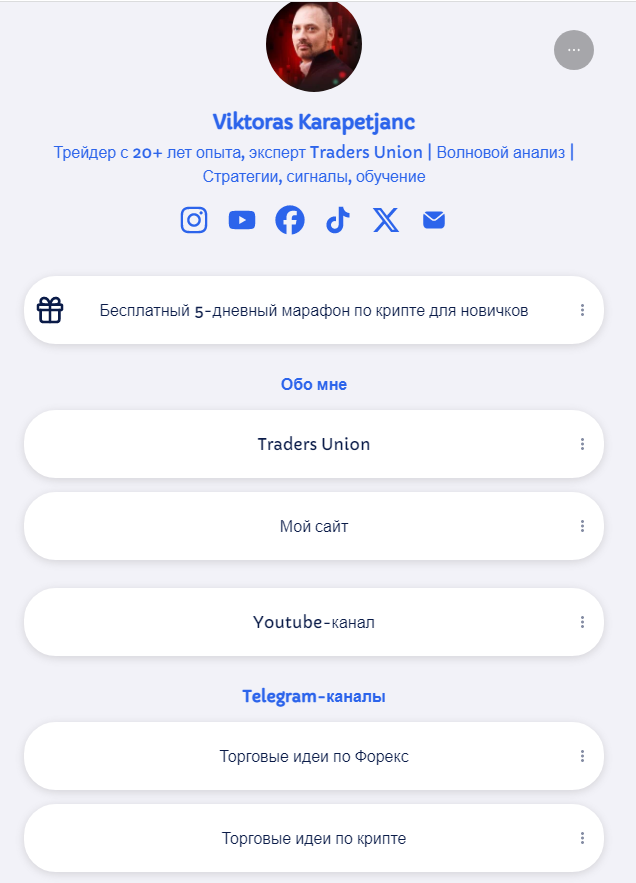Open the Traders Union link
Screen dimensions: 636x883
point(313,444)
